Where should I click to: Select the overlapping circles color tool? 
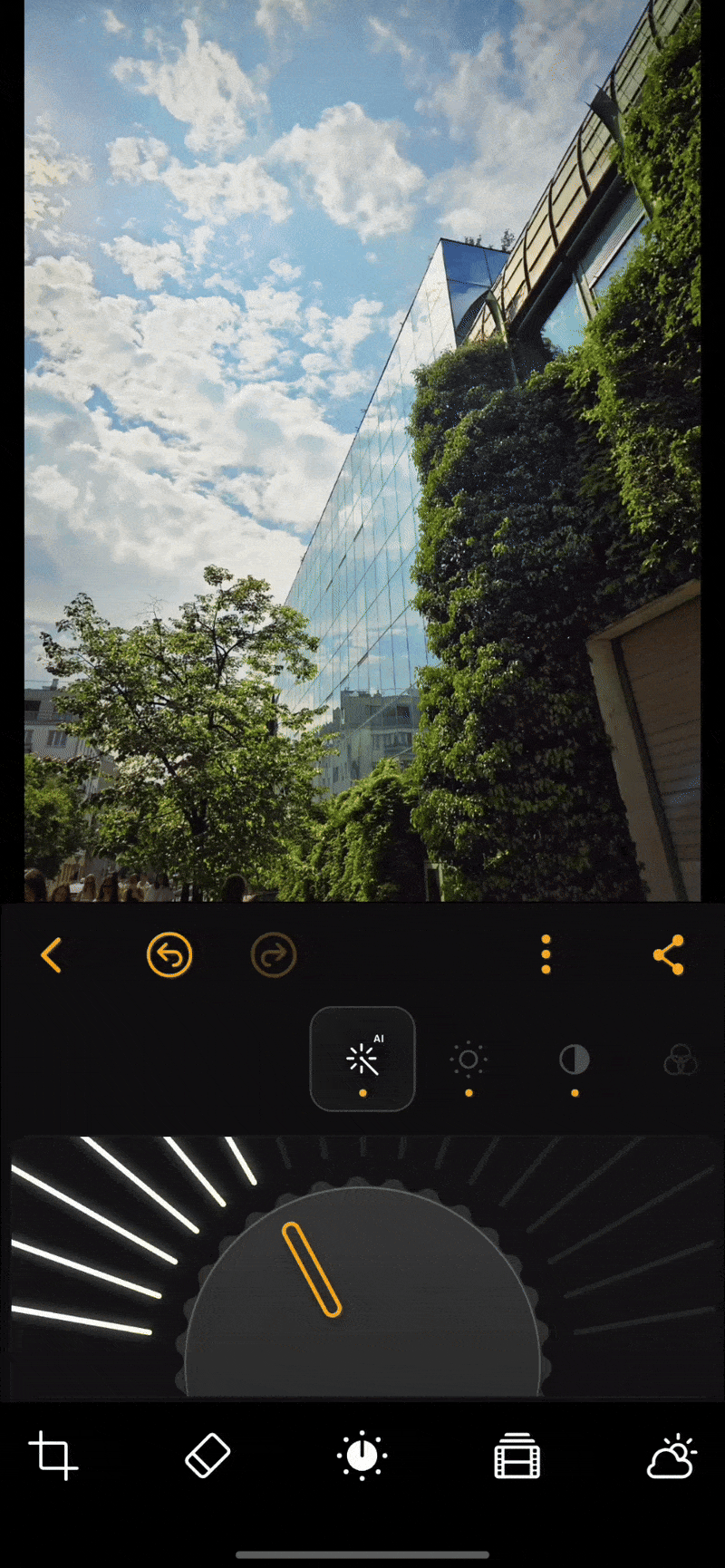680,1059
